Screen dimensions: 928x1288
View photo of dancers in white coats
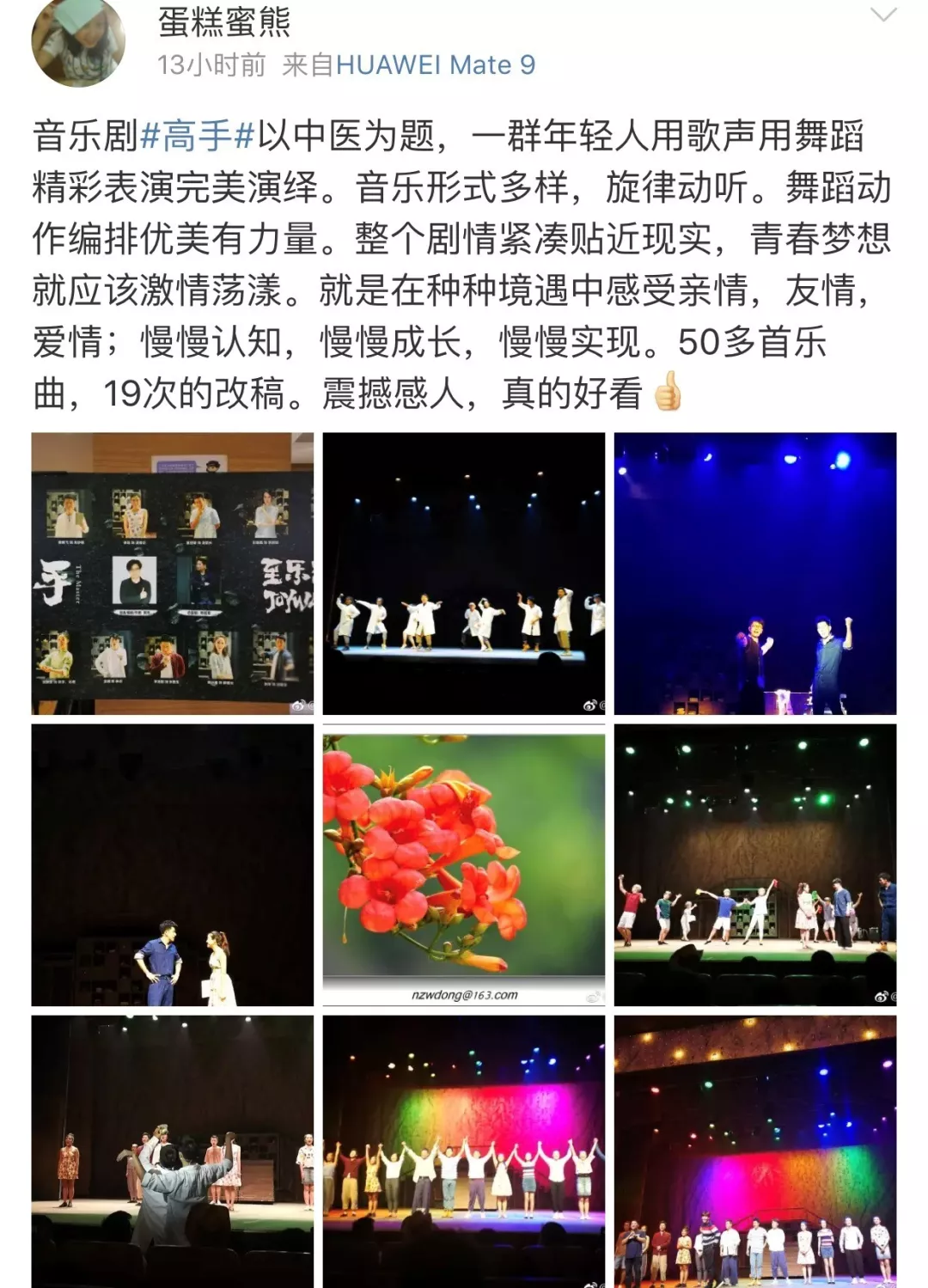(463, 573)
